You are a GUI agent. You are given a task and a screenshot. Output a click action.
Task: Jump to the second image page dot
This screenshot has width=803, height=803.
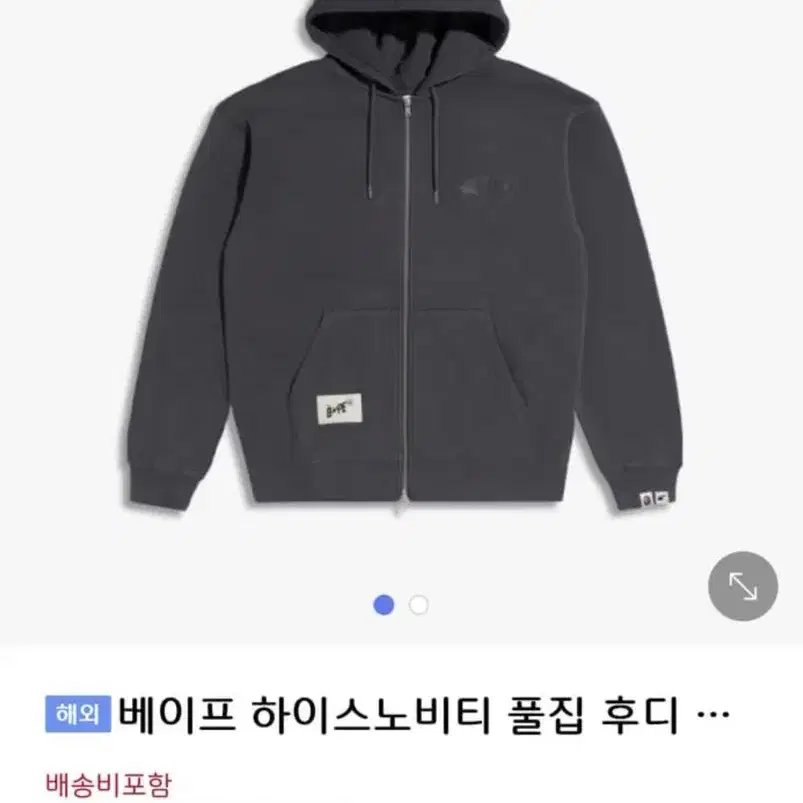pos(419,605)
